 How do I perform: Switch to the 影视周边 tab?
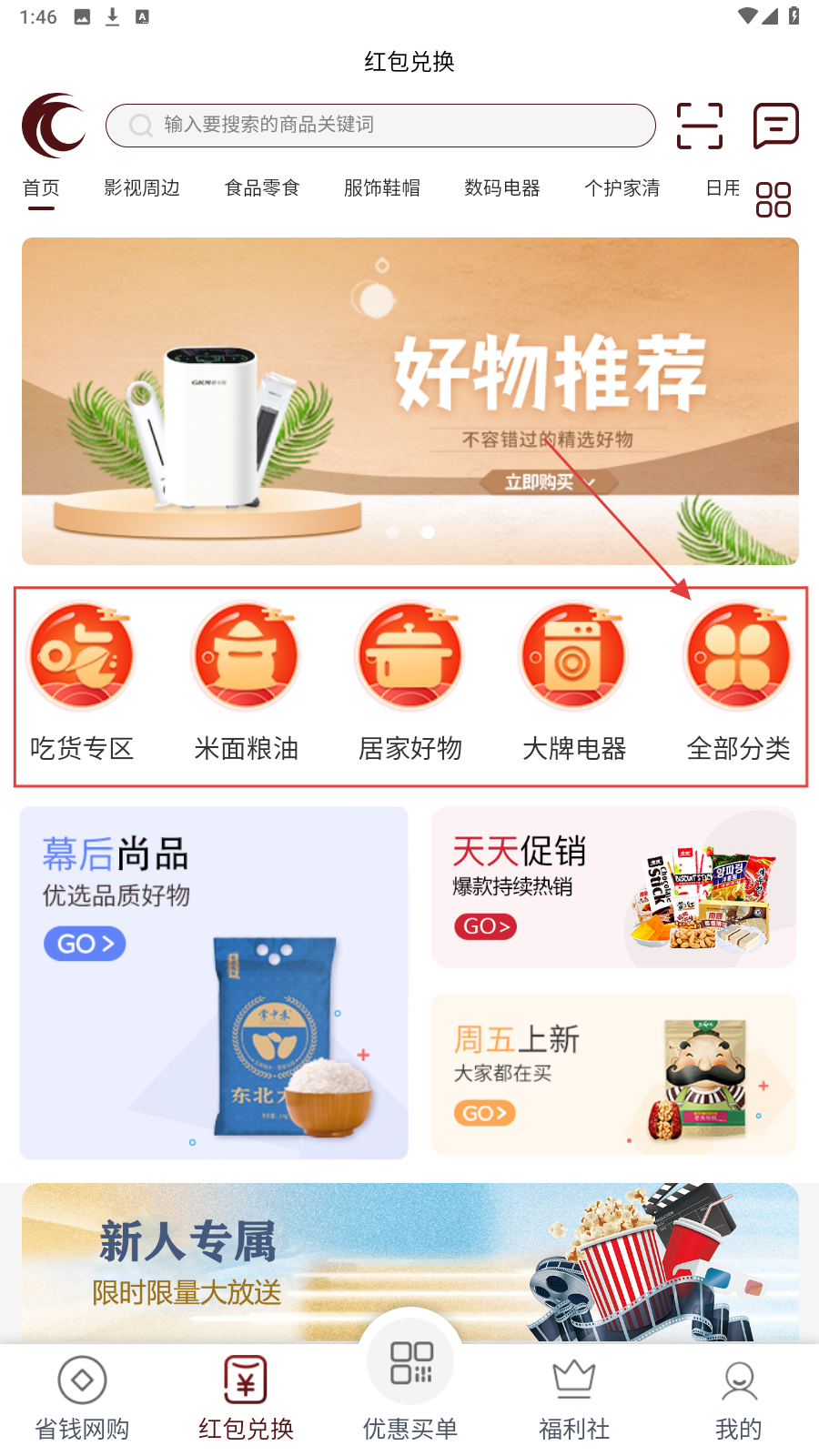[142, 188]
